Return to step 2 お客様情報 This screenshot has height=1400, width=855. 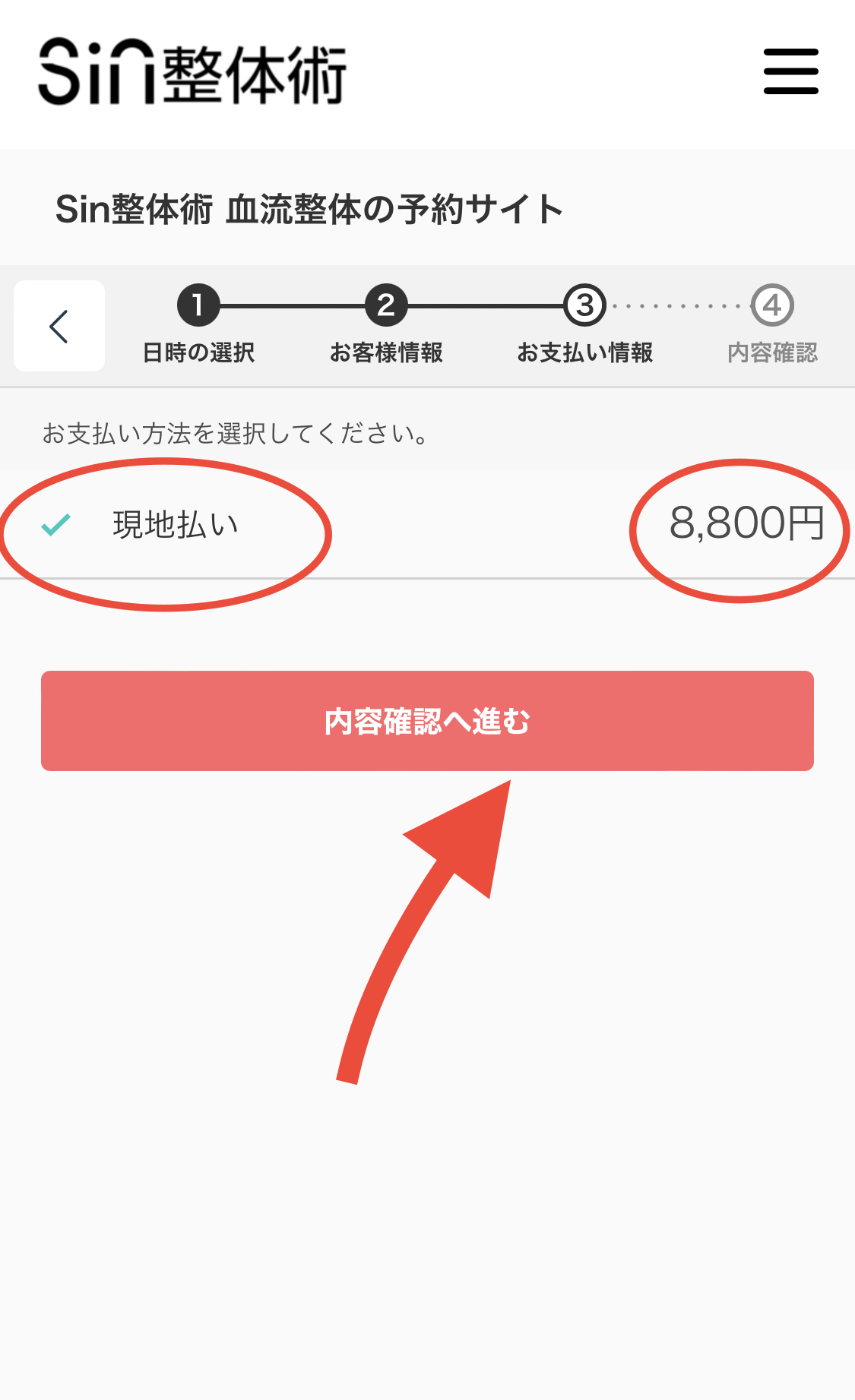point(386,325)
